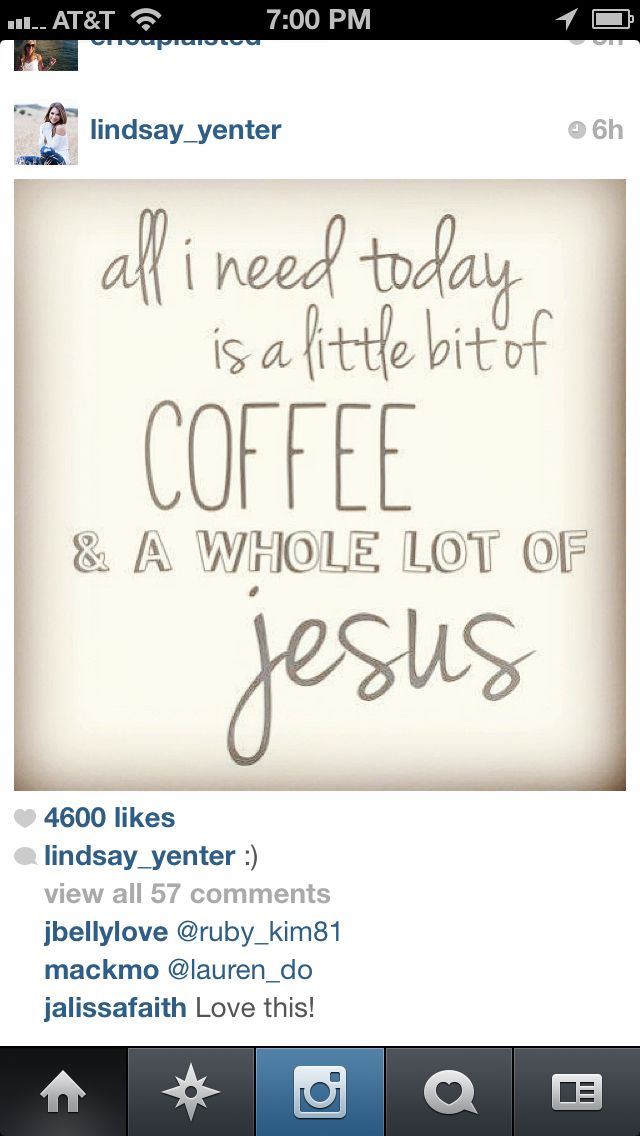Open the coffee and Jesus quote post
Image resolution: width=640 pixels, height=1136 pixels.
[x=320, y=485]
